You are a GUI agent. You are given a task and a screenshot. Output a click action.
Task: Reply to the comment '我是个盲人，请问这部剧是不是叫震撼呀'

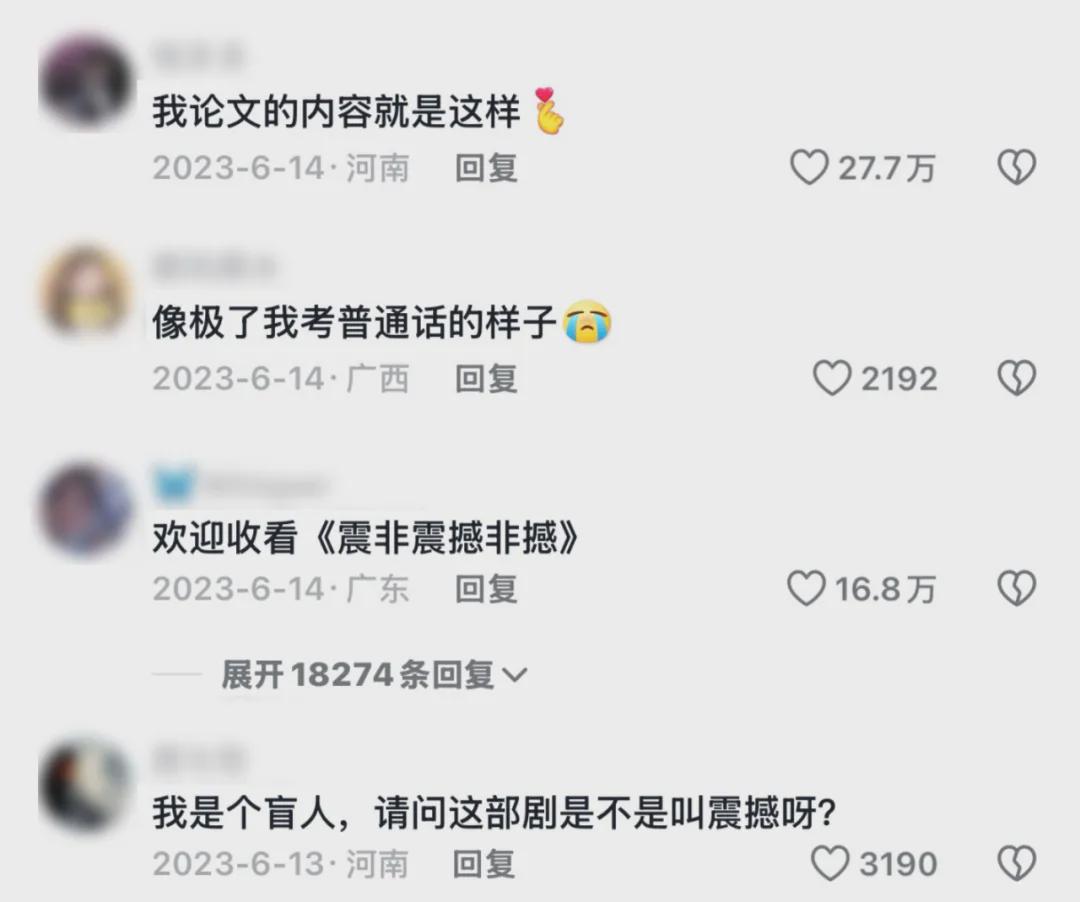pyautogui.click(x=484, y=863)
